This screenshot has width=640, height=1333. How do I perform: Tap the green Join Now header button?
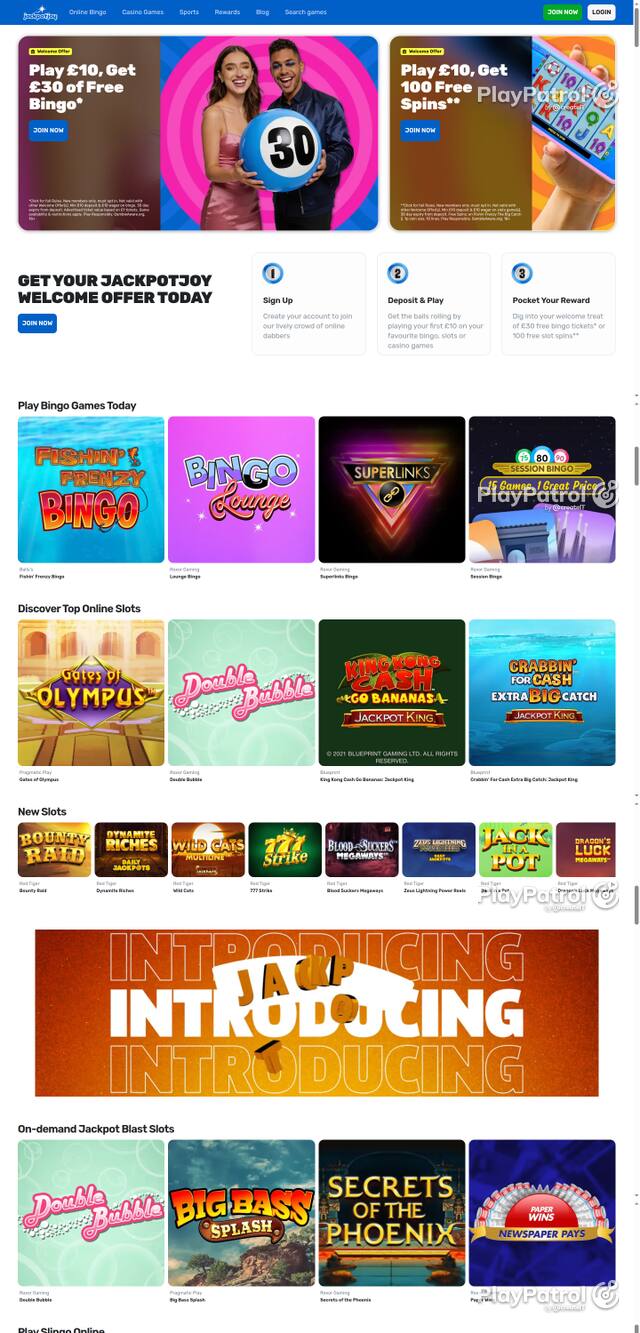[x=563, y=12]
